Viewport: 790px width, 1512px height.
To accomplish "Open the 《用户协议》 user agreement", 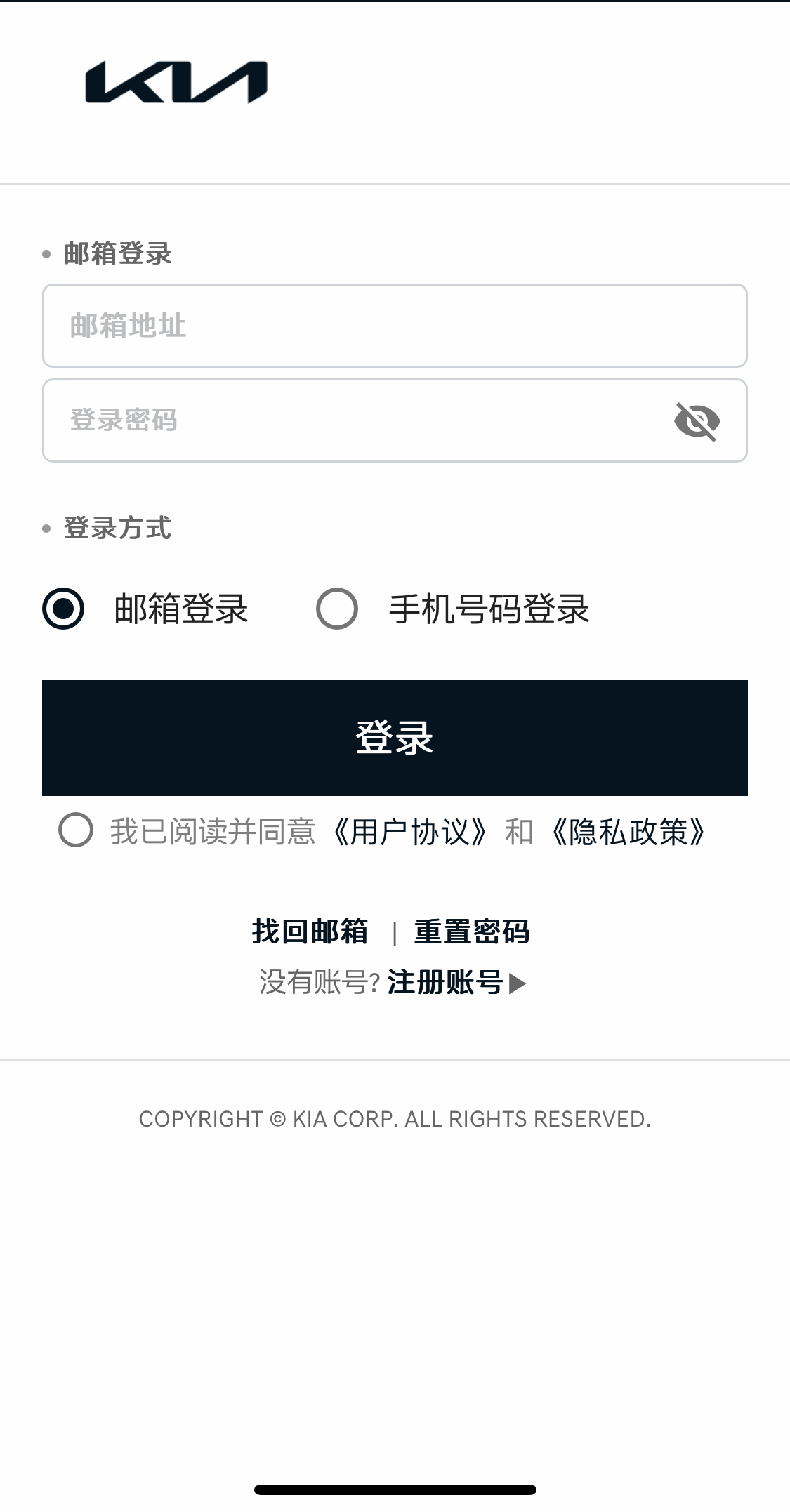I will pos(410,832).
